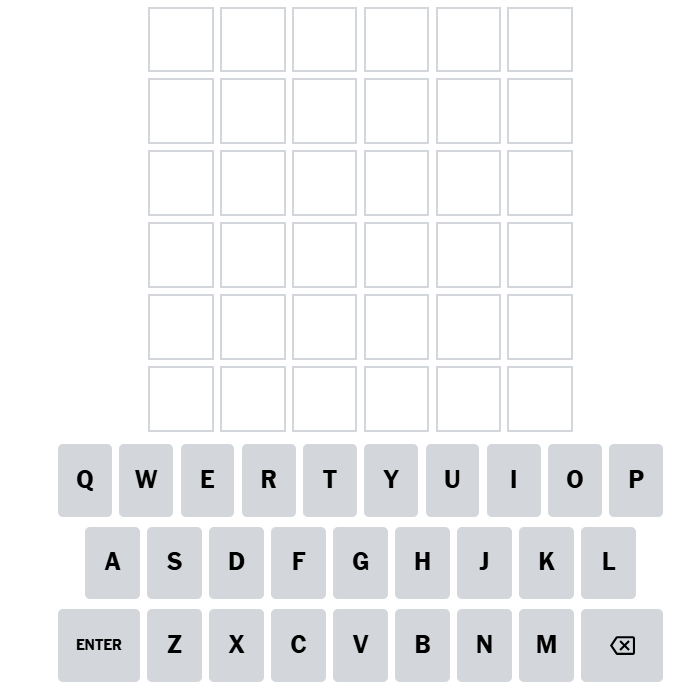Tap the L key
Screen dimensions: 683x691
pos(608,562)
